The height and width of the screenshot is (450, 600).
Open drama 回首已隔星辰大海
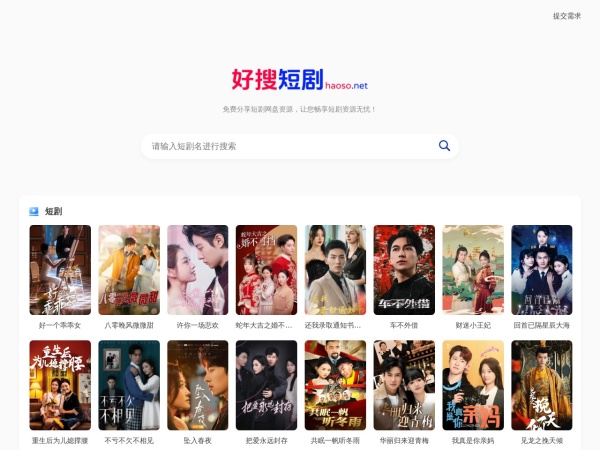tap(542, 270)
